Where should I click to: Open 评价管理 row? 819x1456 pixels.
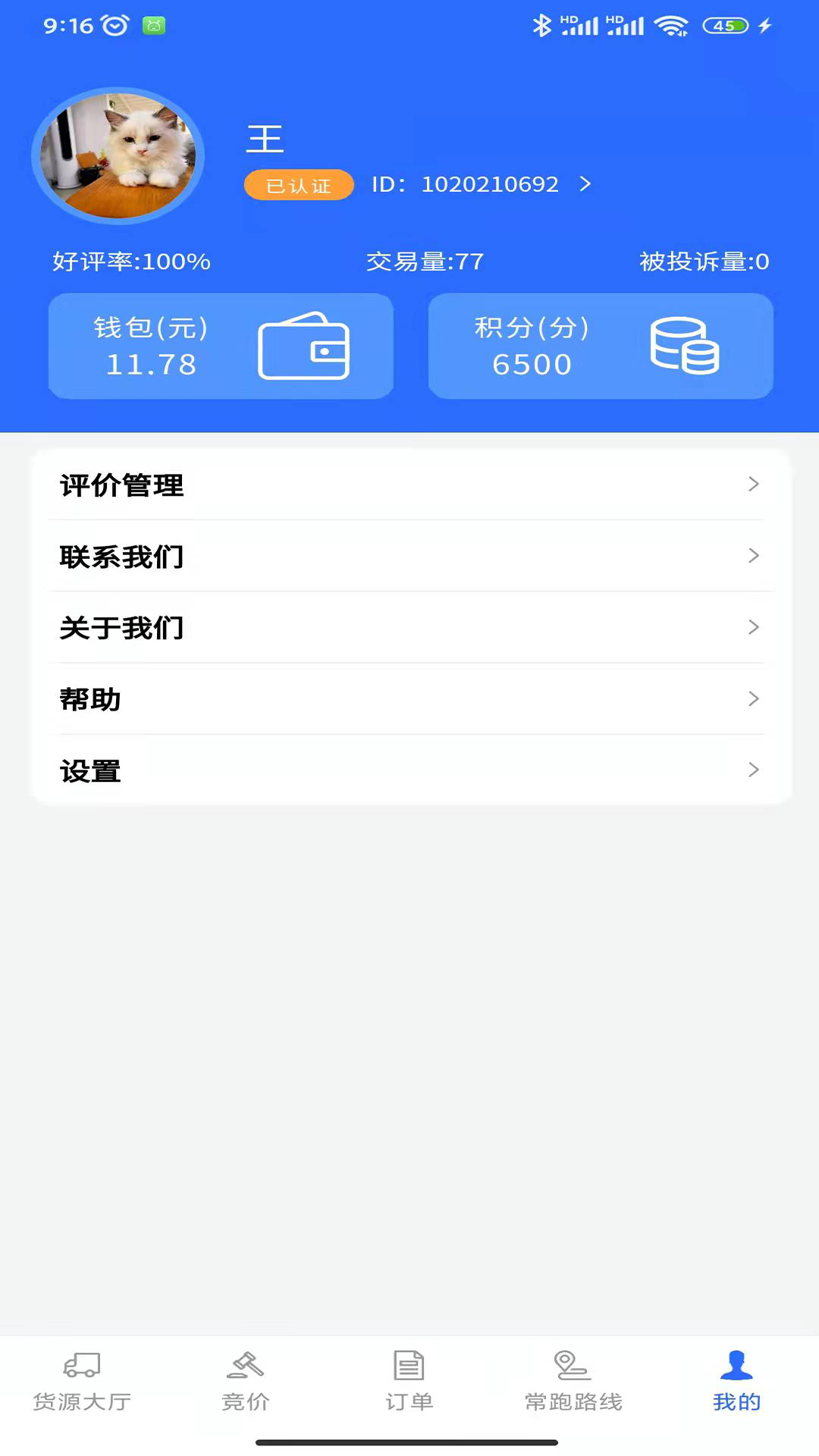click(409, 485)
